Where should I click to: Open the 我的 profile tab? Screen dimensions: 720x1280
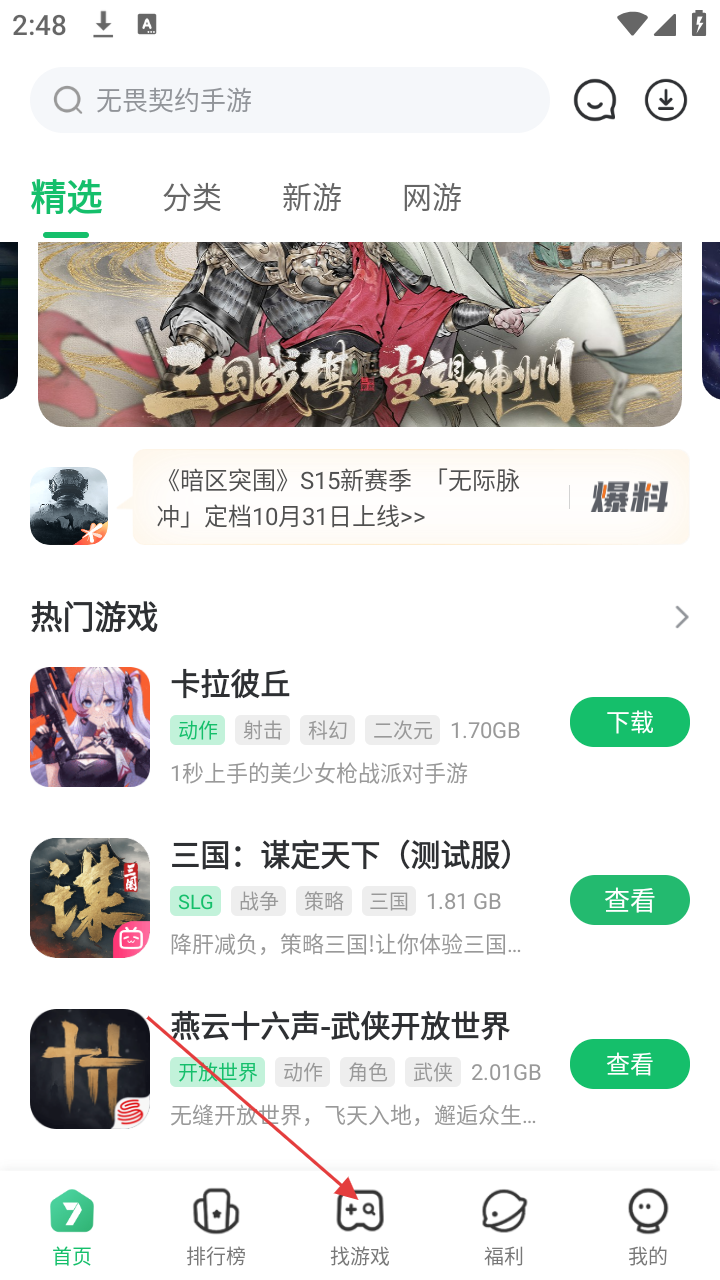pyautogui.click(x=648, y=1226)
